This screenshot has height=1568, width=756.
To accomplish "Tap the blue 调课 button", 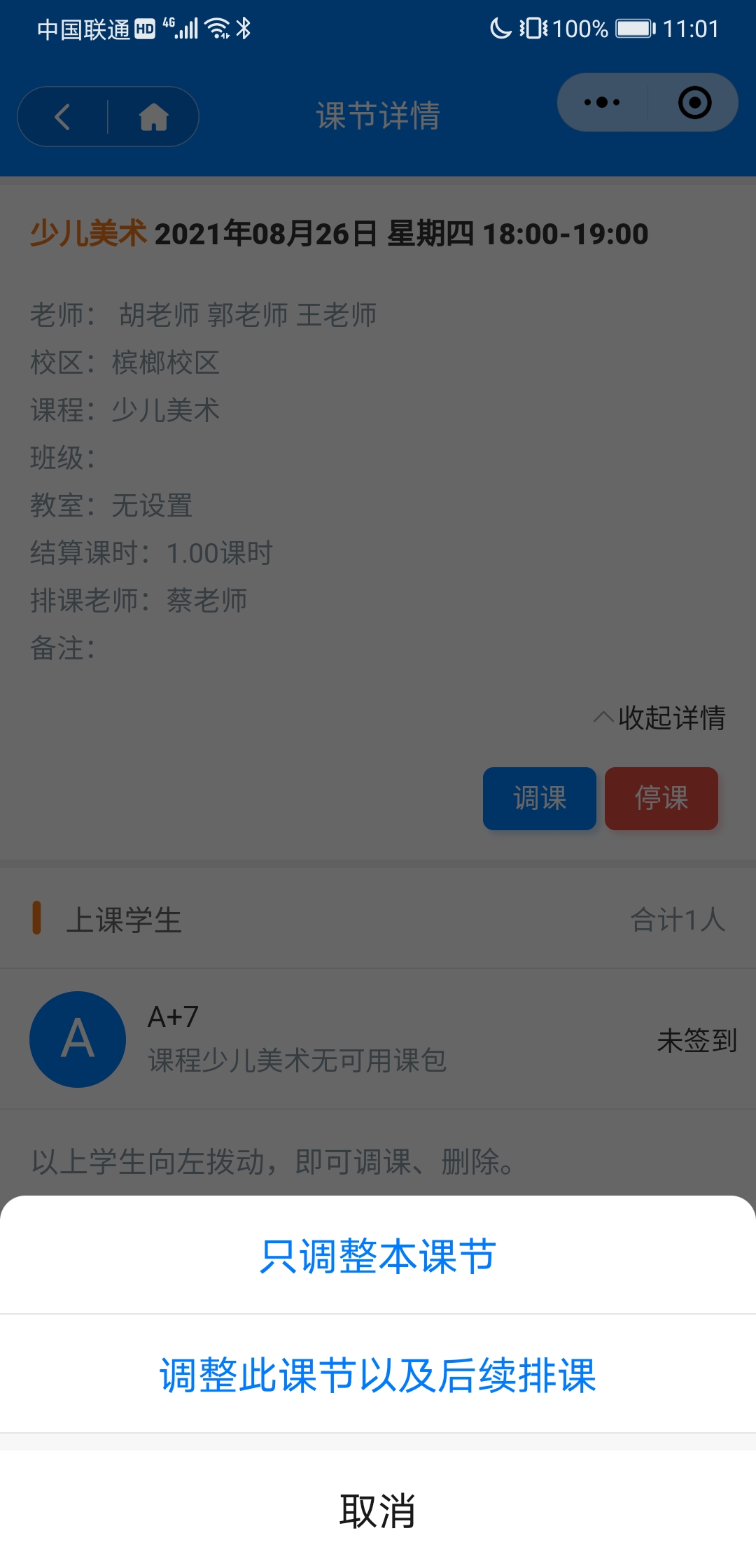I will [x=539, y=799].
